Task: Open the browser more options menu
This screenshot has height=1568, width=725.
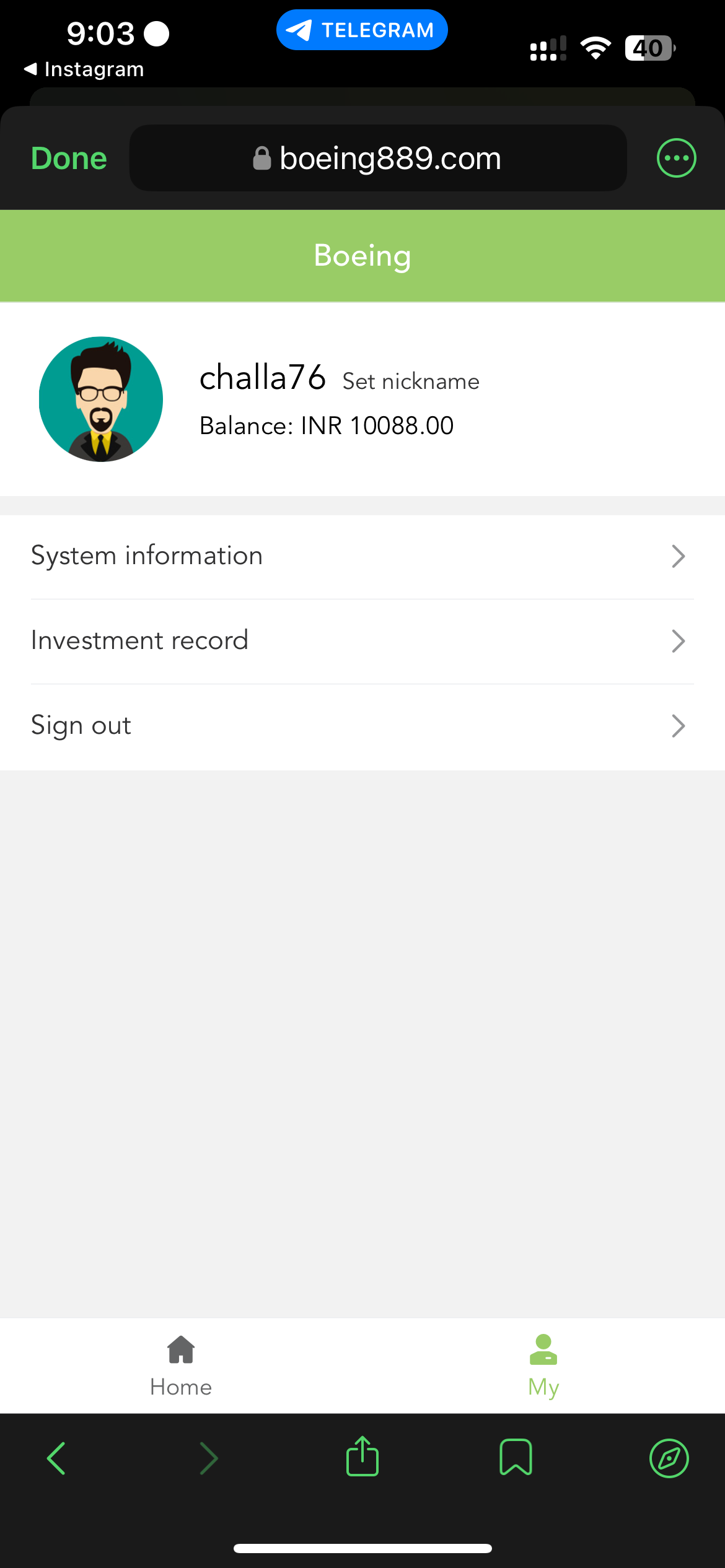Action: [x=676, y=159]
